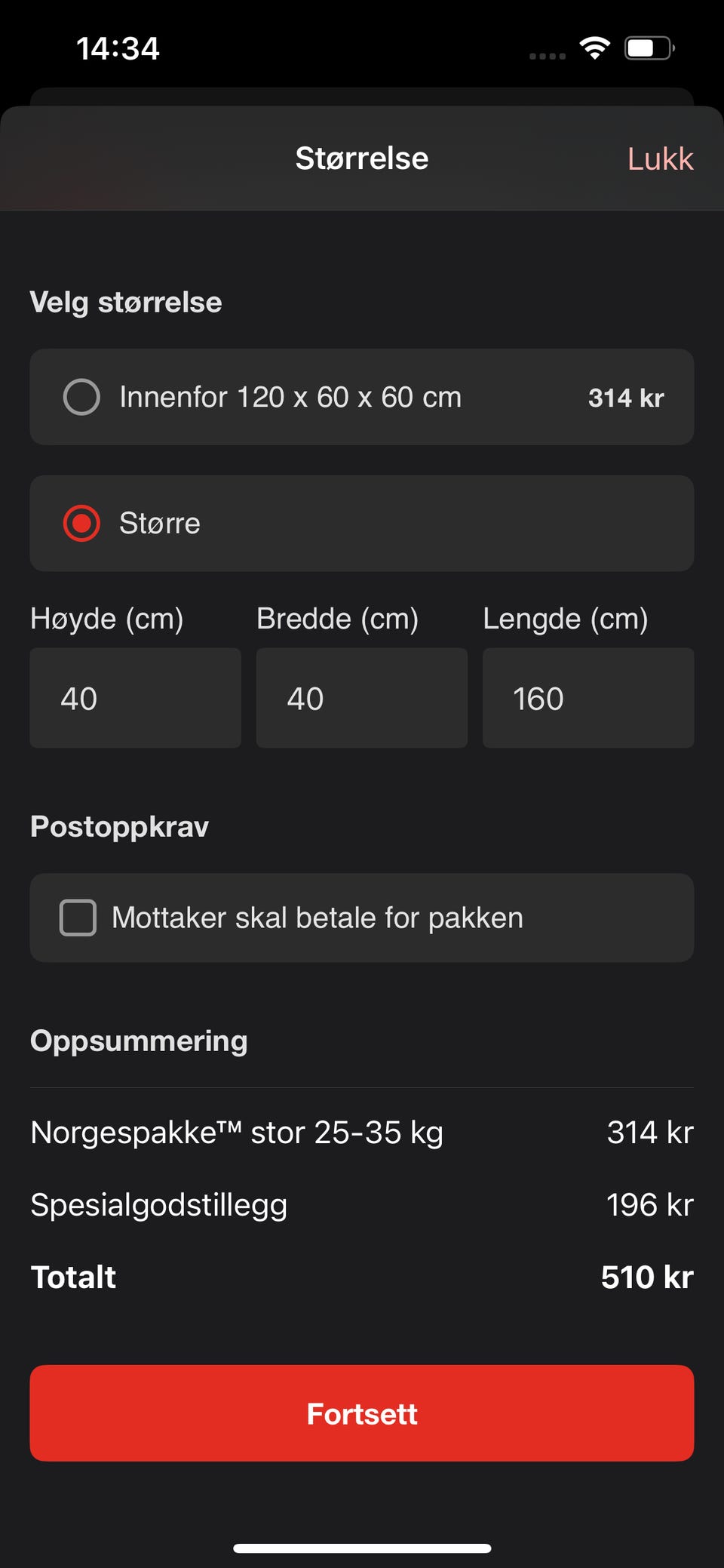The image size is (724, 1568).
Task: Edit the Bredde (cm) field
Action: pyautogui.click(x=362, y=698)
